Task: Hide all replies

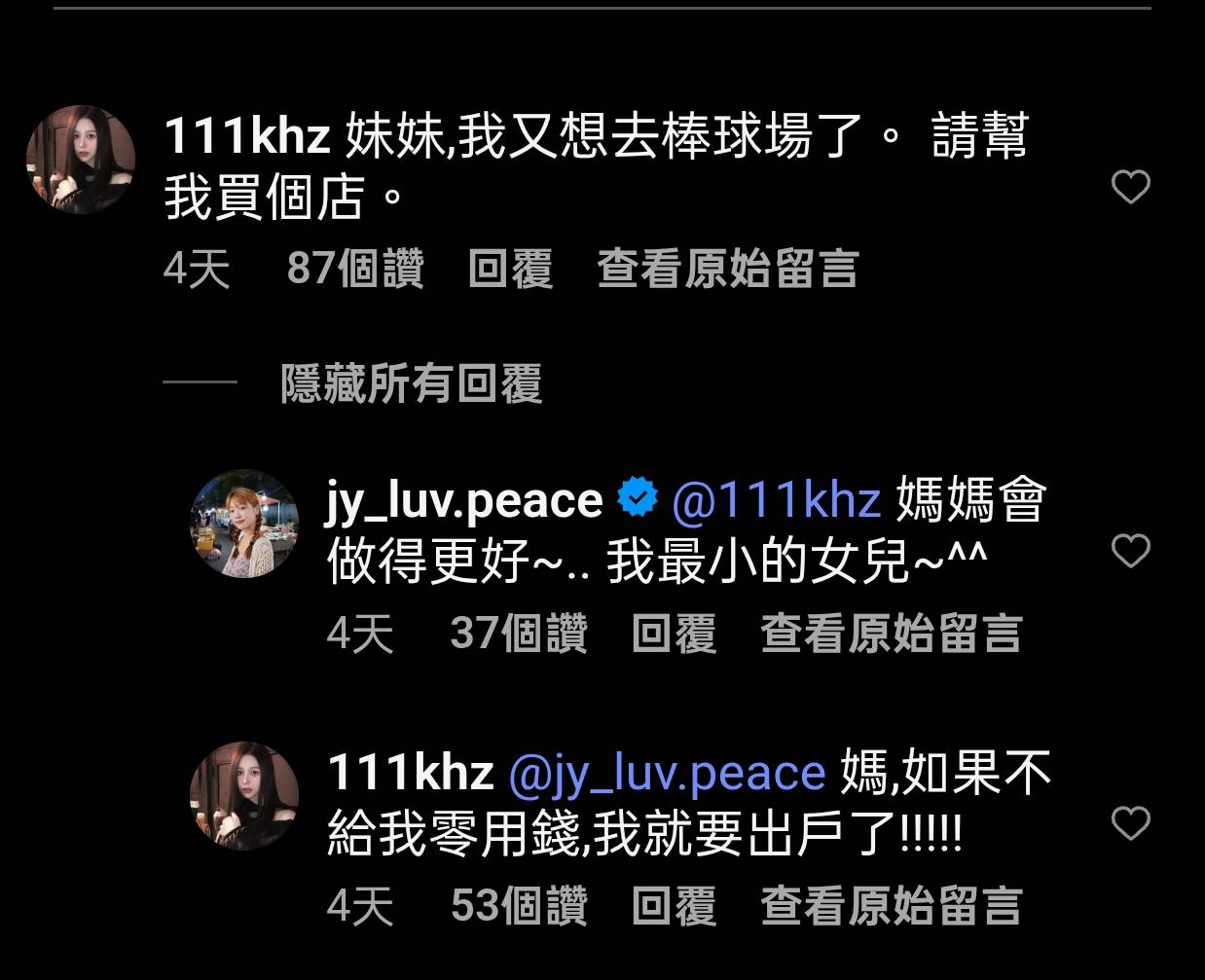Action: [x=411, y=383]
